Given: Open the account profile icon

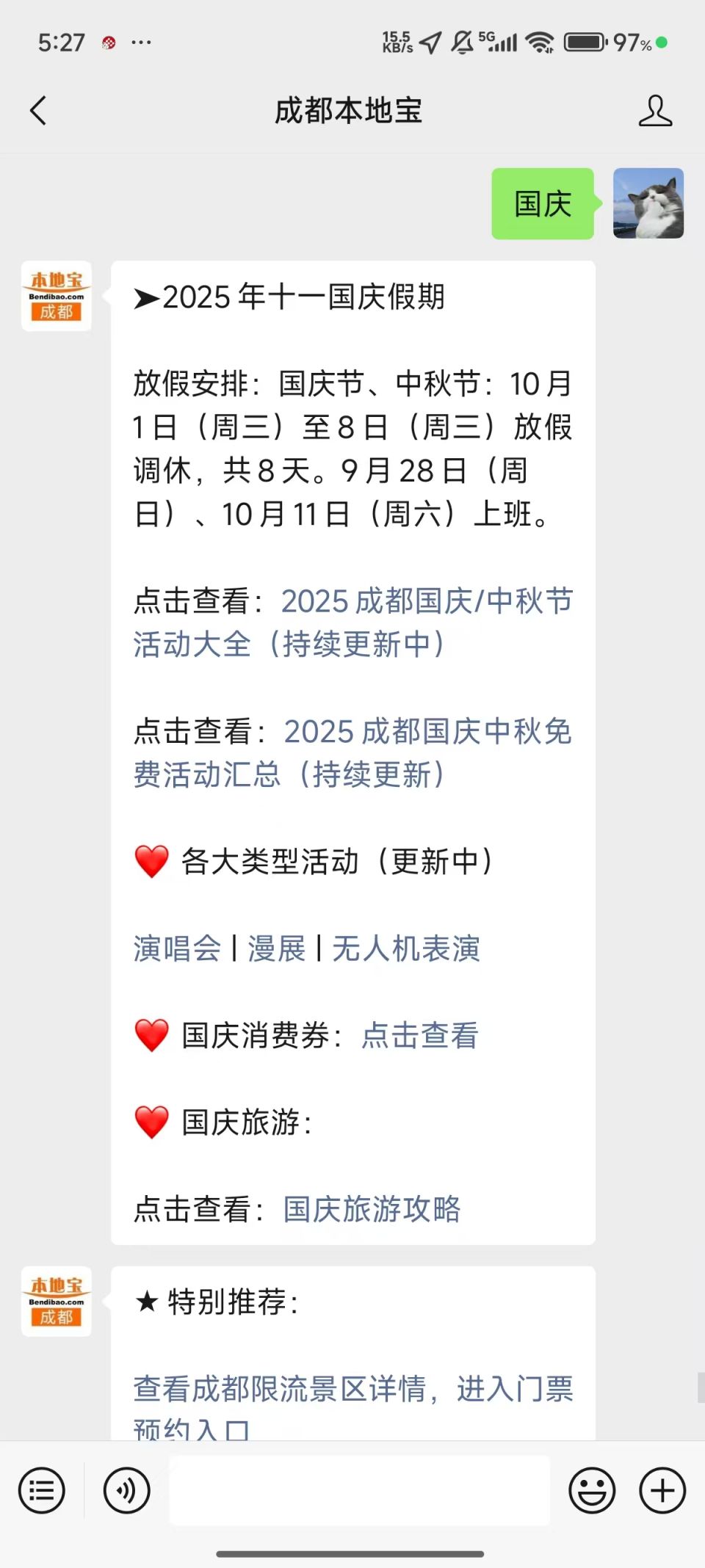Looking at the screenshot, I should point(654,111).
